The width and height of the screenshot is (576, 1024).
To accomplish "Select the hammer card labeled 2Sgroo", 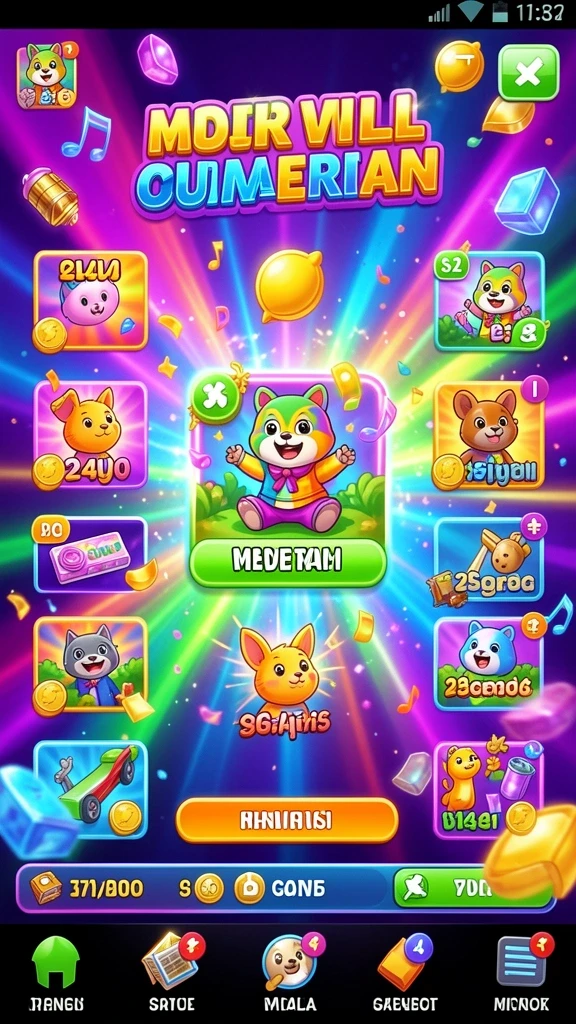I will coord(489,559).
